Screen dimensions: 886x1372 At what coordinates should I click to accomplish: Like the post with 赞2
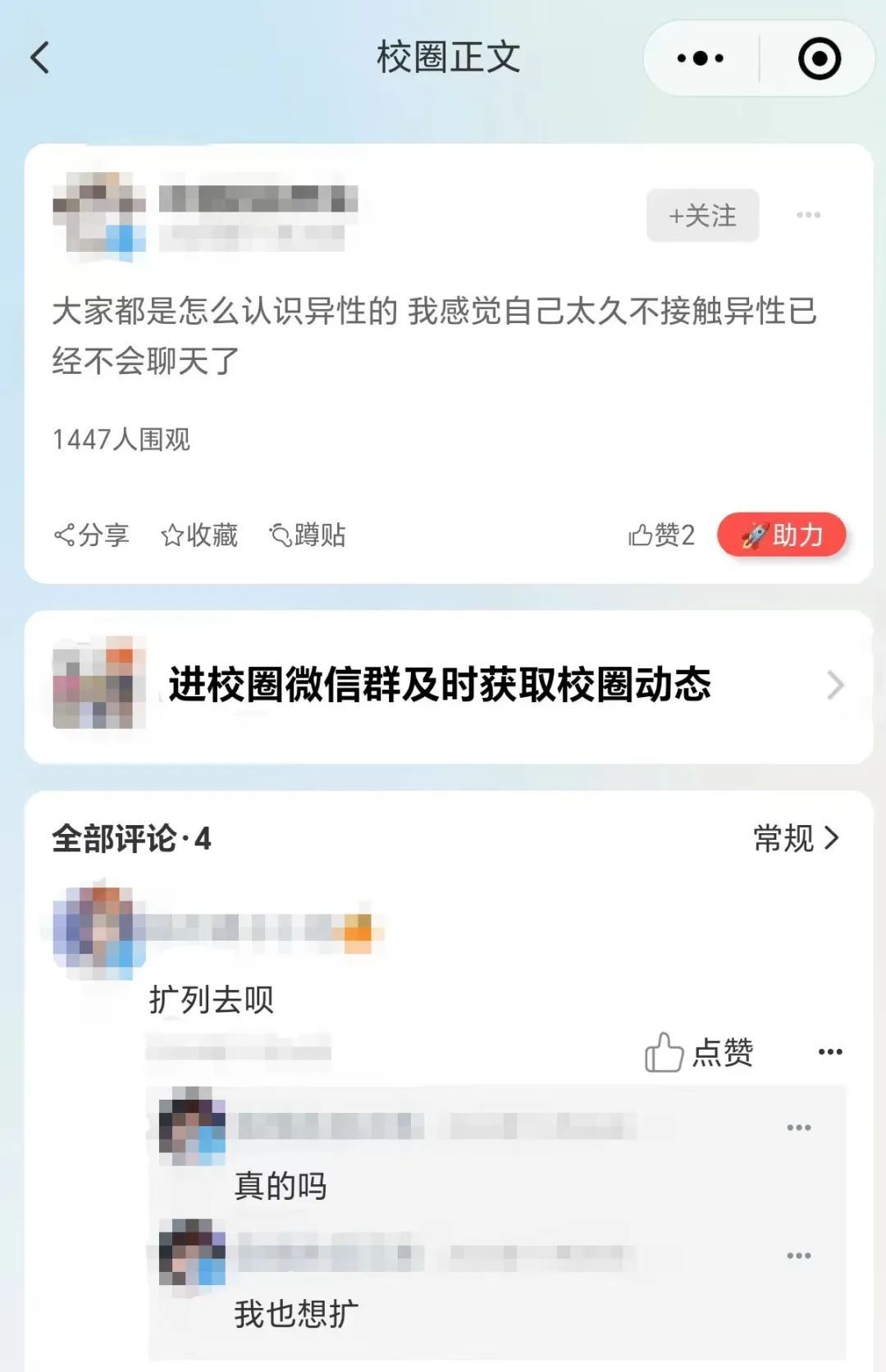pyautogui.click(x=661, y=536)
